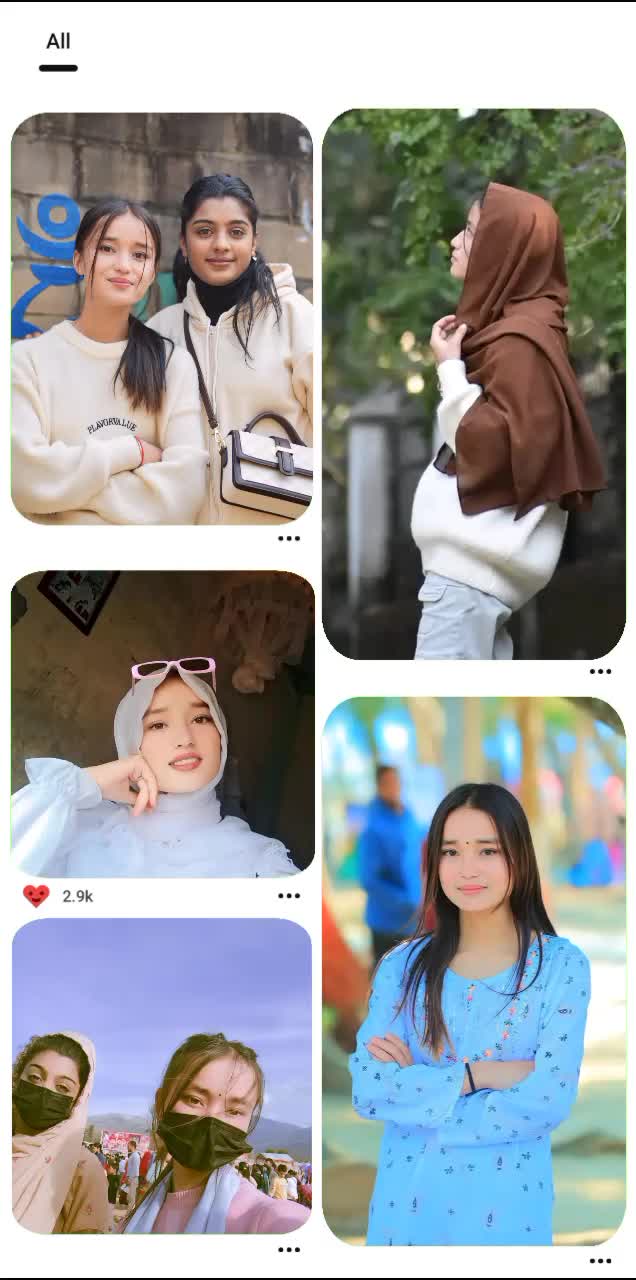
Task: Open options for the face masks selfie
Action: [x=289, y=1249]
